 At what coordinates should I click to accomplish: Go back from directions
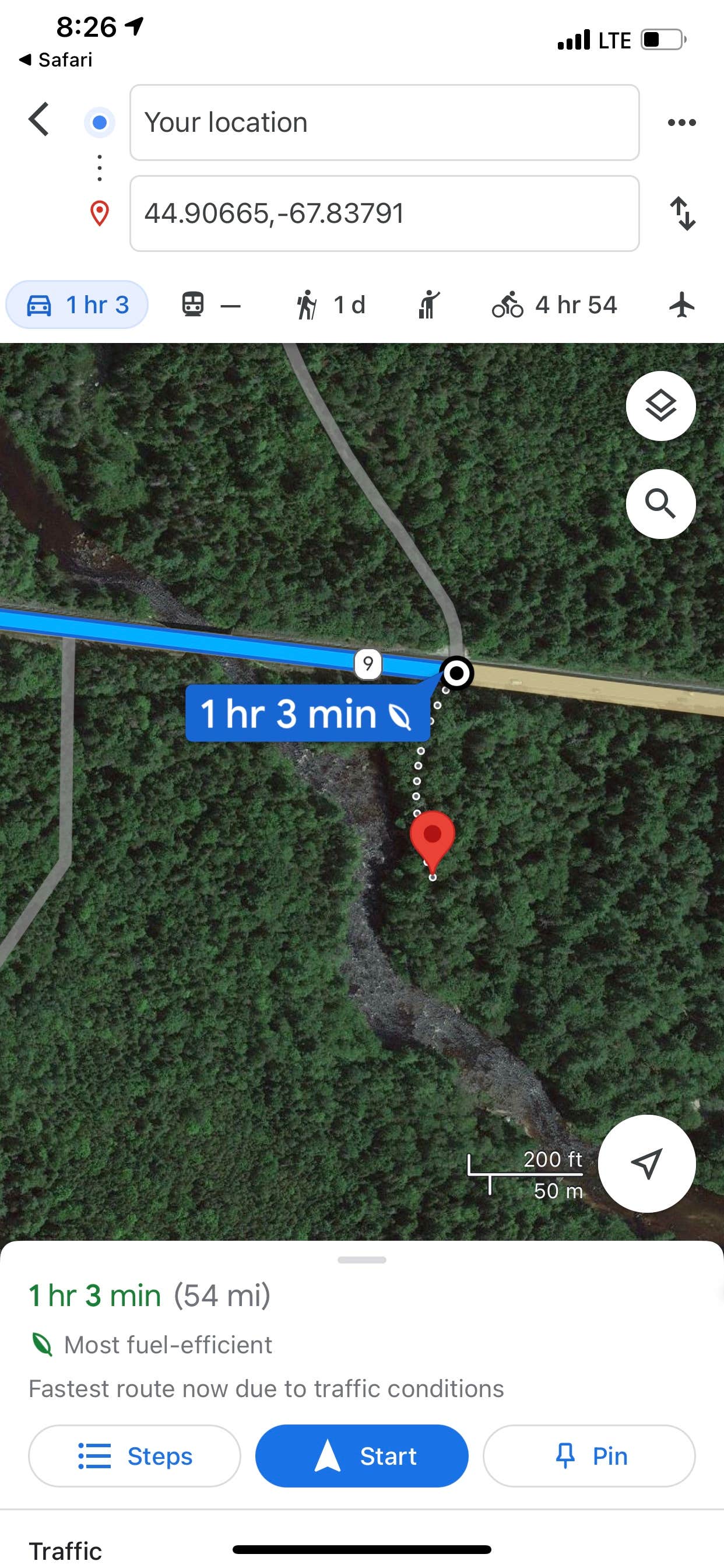coord(39,120)
